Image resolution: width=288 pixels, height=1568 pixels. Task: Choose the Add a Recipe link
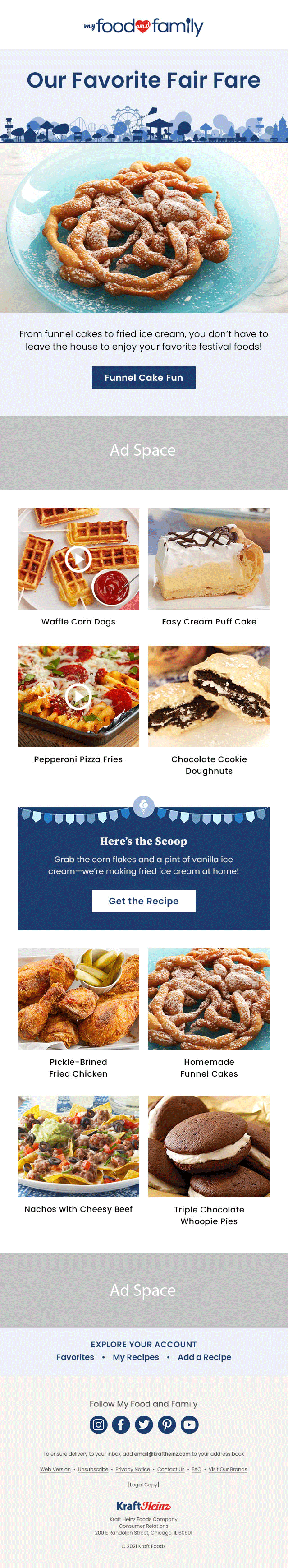pyautogui.click(x=204, y=1357)
